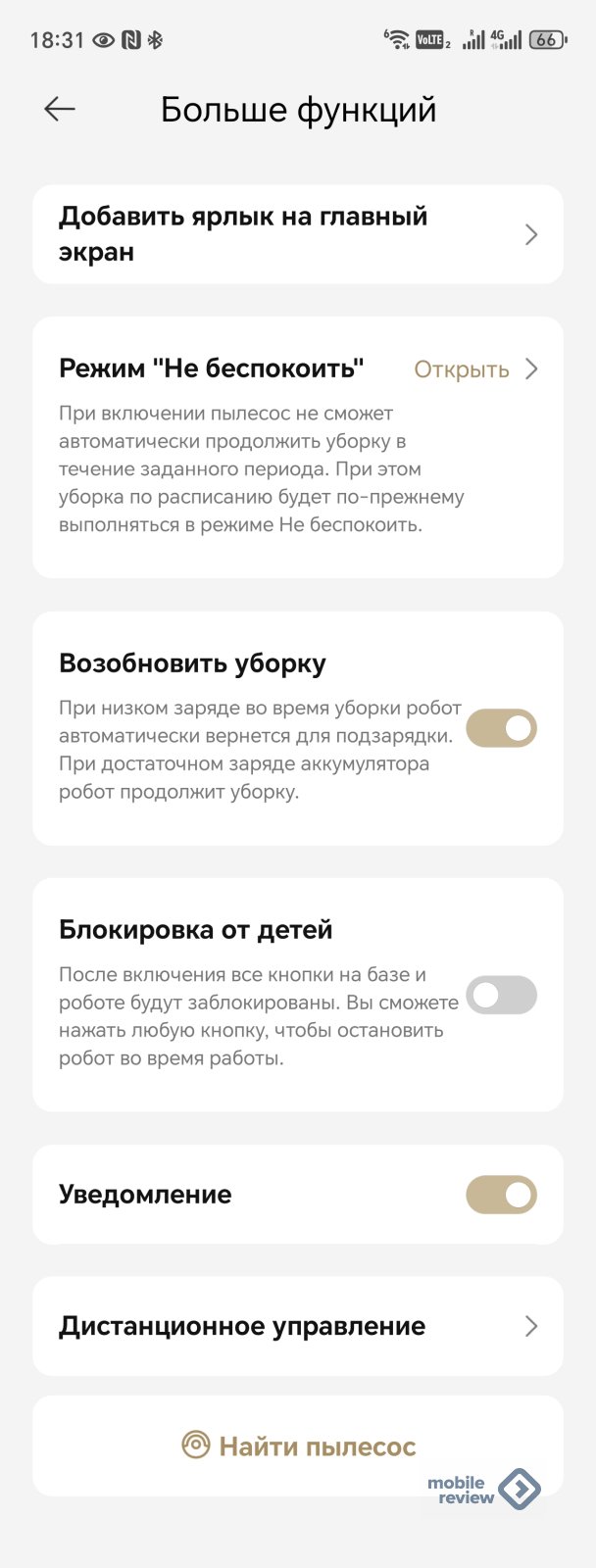The width and height of the screenshot is (596, 1568).
Task: Open Дистанционное управление
Action: tap(297, 1326)
